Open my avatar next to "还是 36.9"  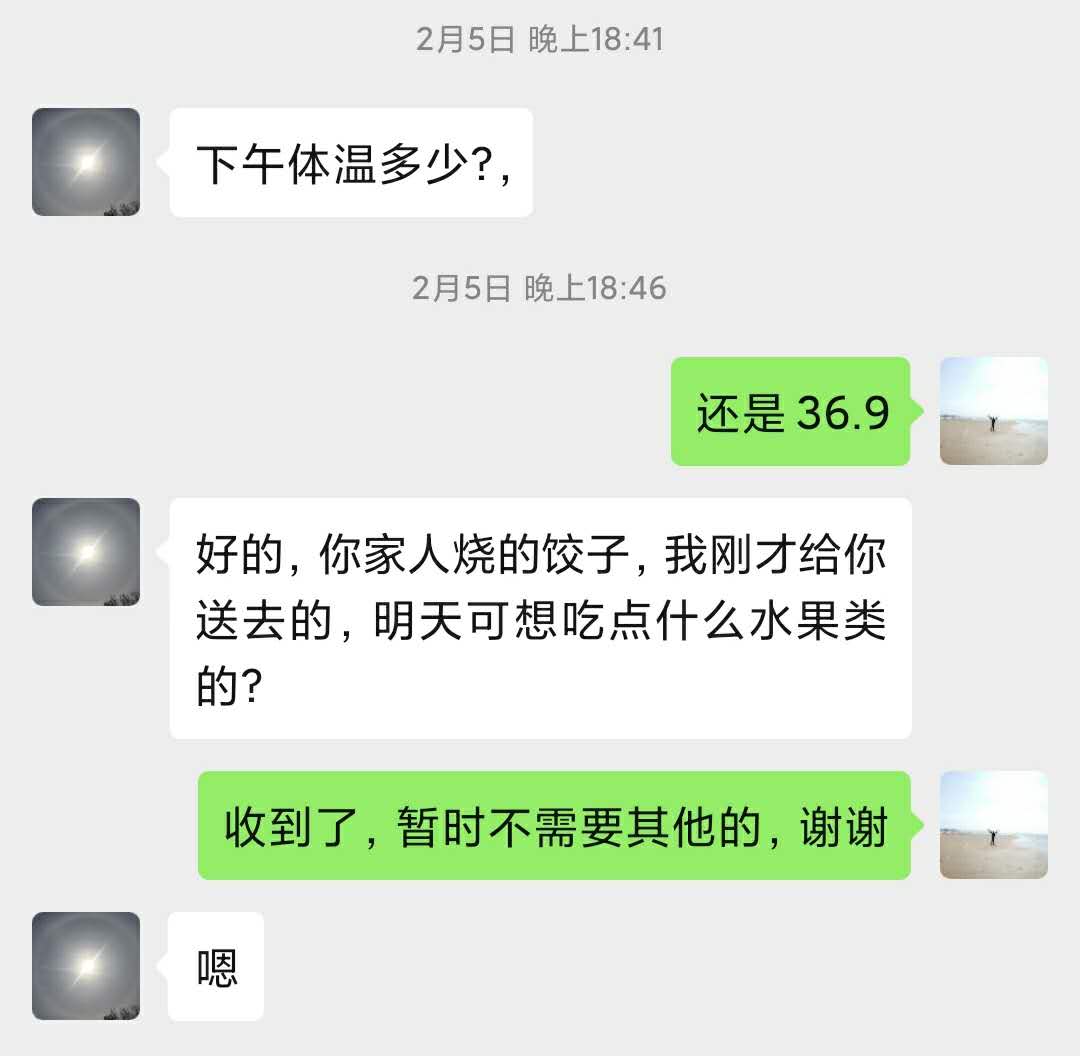tap(993, 411)
